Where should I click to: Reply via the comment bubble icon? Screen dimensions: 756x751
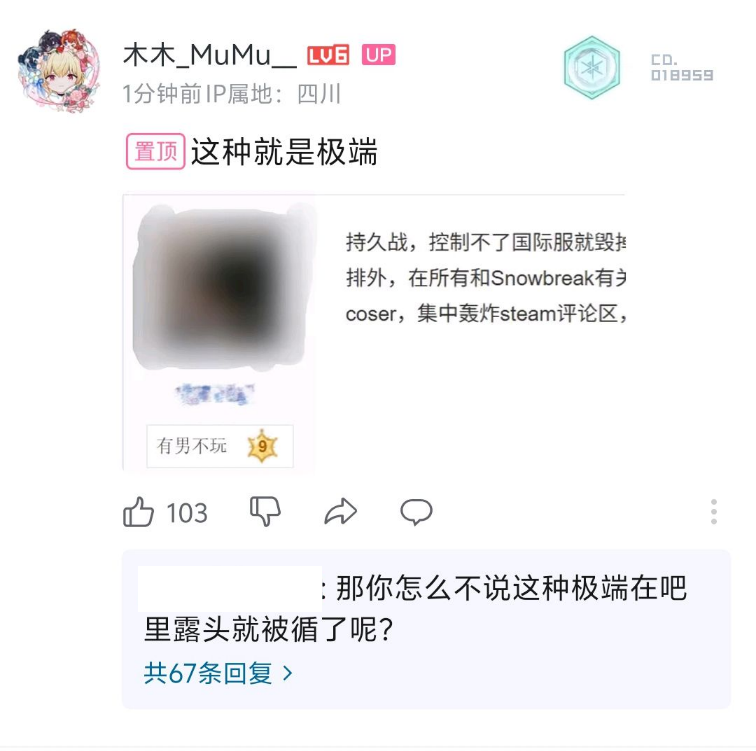pos(416,512)
